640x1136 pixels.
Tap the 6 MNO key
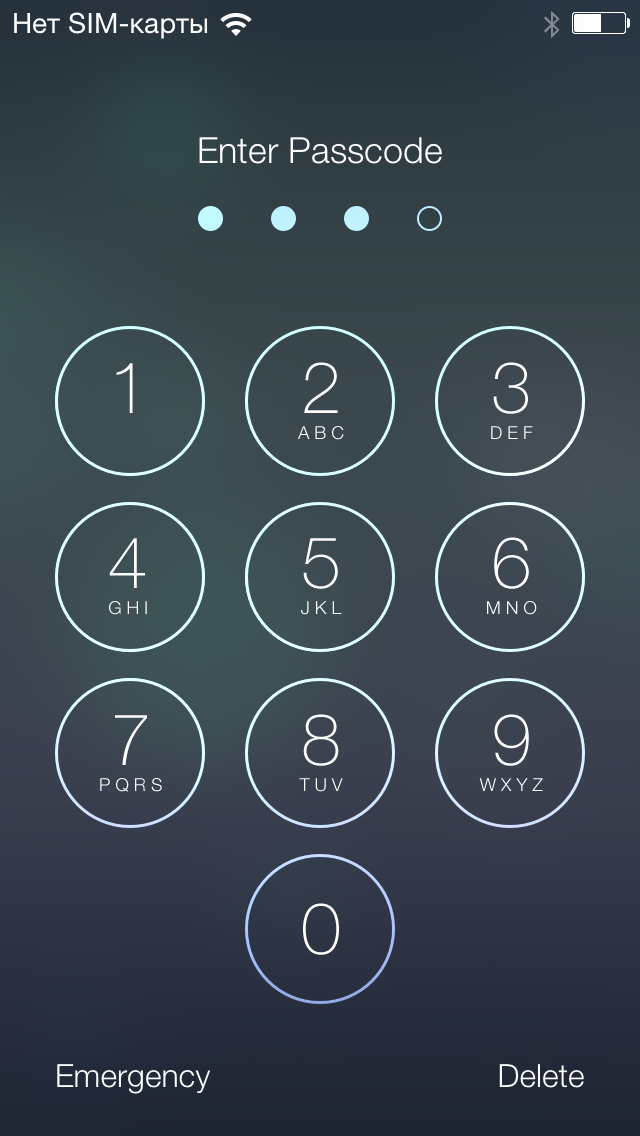coord(510,577)
